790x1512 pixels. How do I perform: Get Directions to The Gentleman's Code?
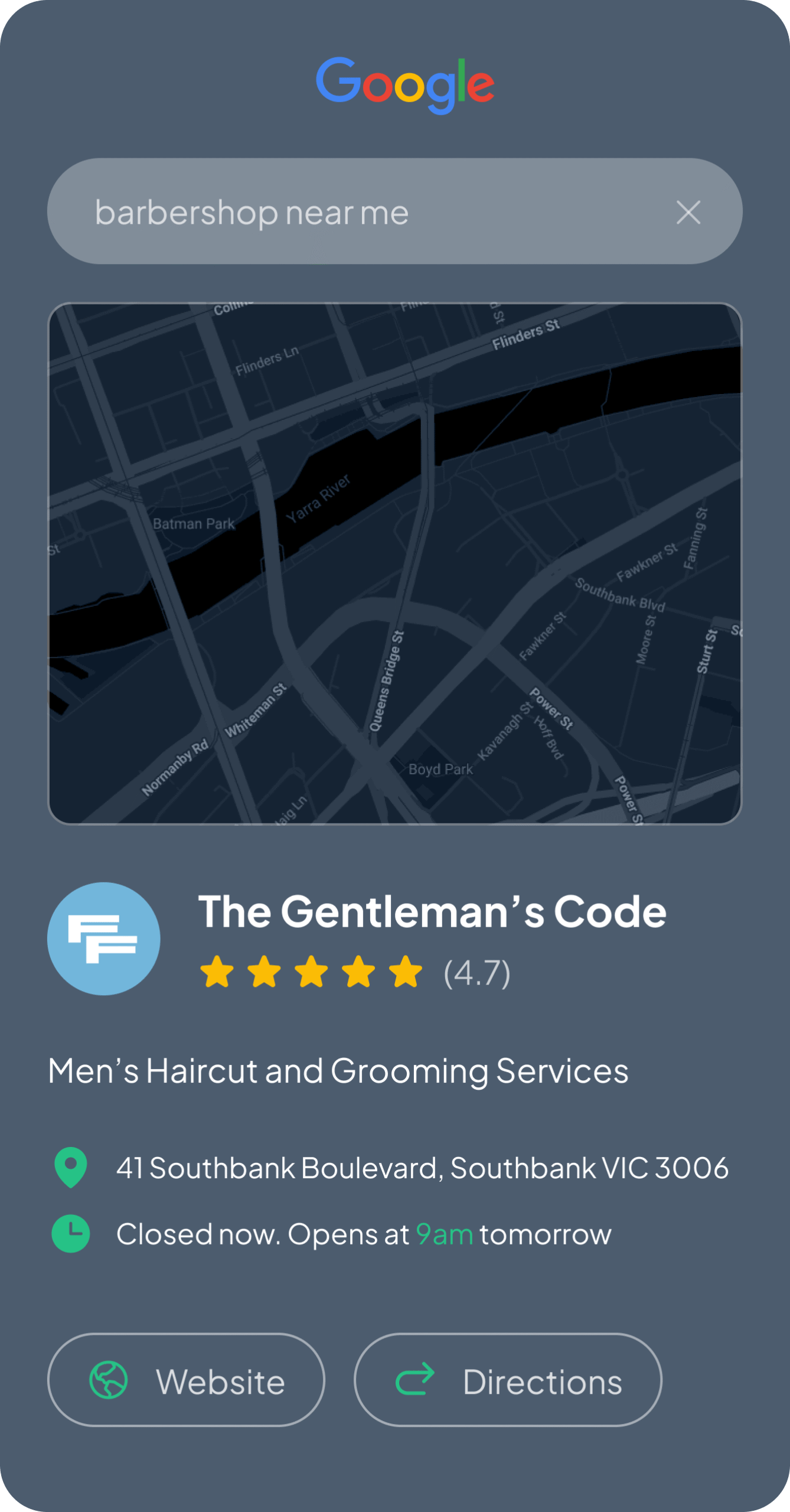[x=508, y=1381]
